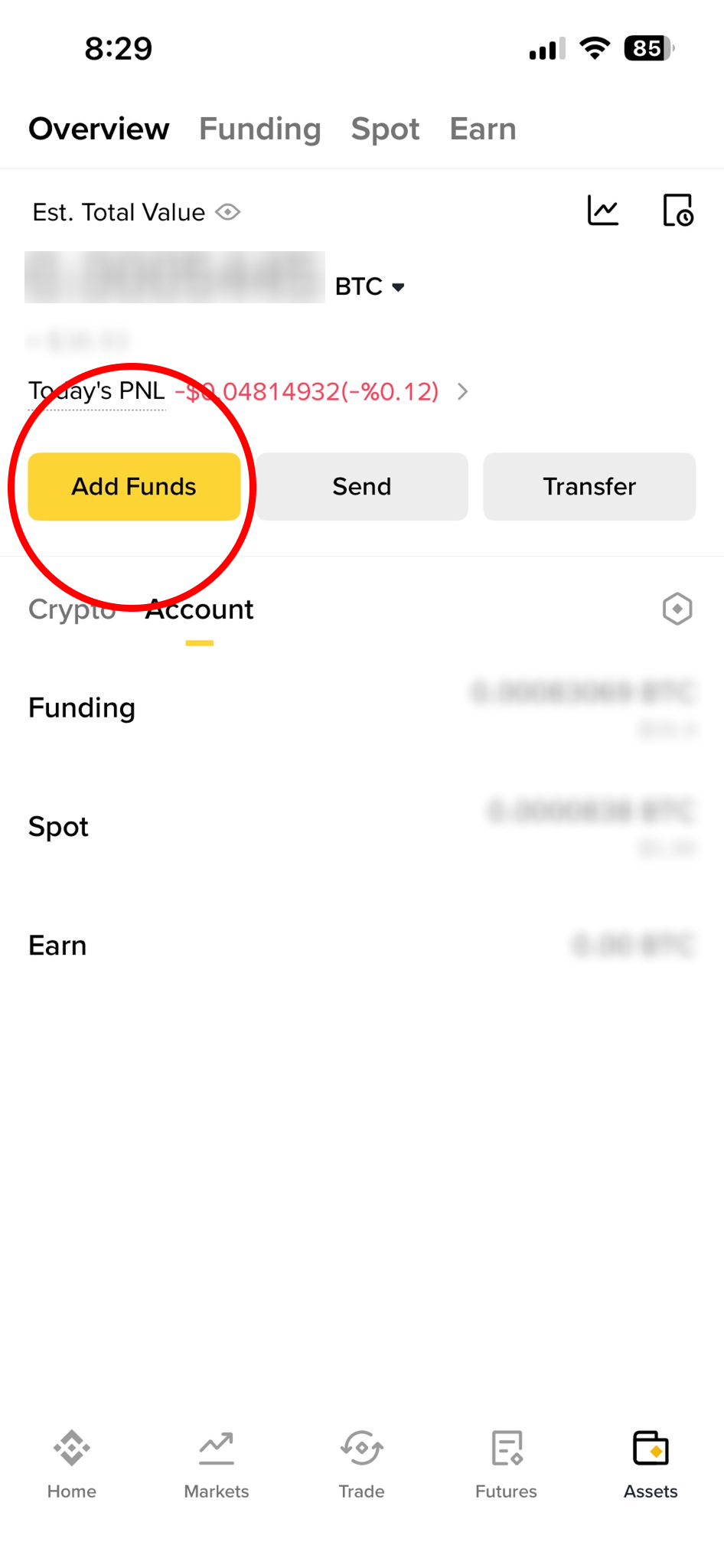Switch to the Funding top tab
This screenshot has width=724, height=1568.
259,129
